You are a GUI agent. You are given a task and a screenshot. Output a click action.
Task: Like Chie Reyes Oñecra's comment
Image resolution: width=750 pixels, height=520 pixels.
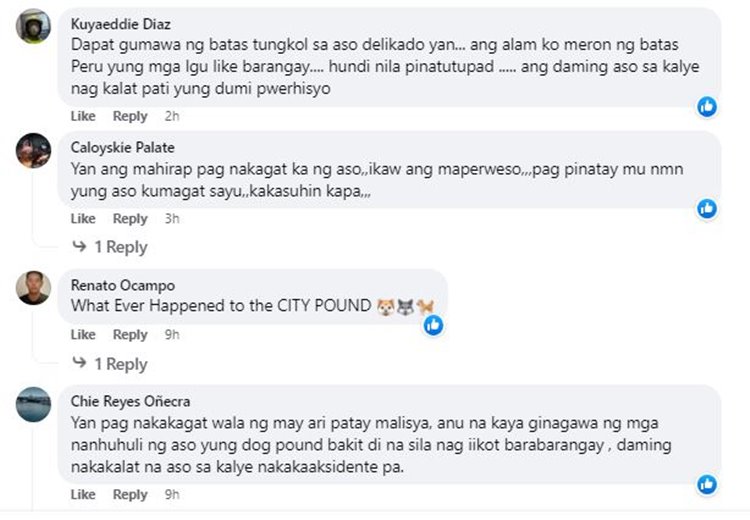83,494
